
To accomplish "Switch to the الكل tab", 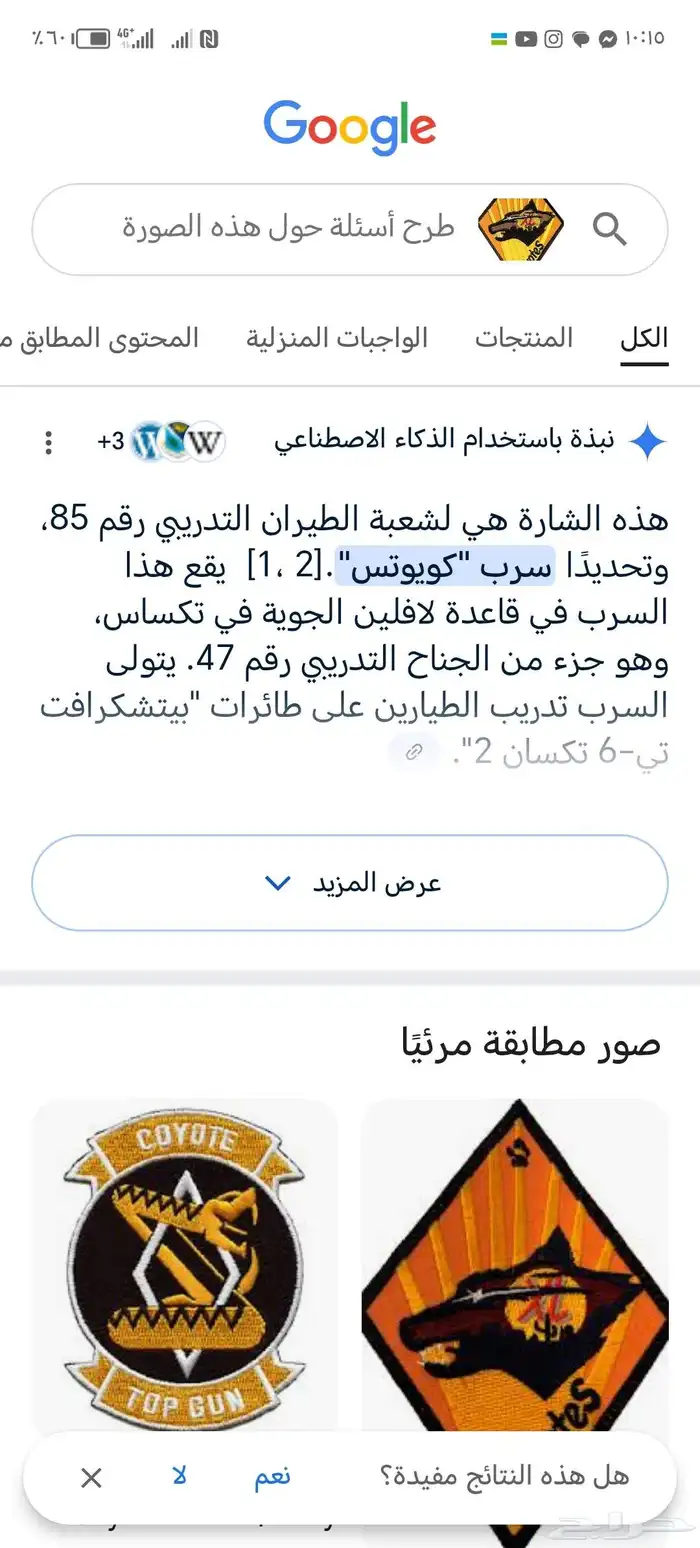I will click(643, 338).
